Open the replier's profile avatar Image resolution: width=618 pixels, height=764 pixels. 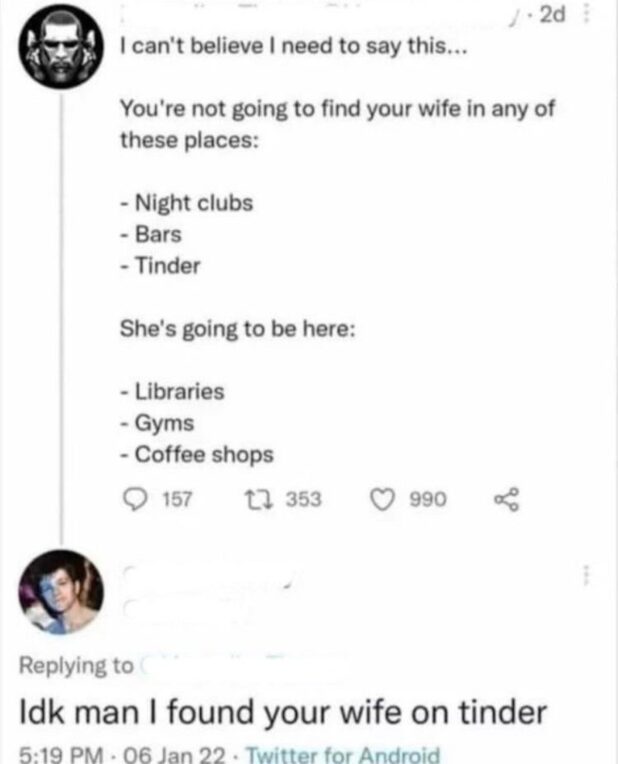coord(61,592)
